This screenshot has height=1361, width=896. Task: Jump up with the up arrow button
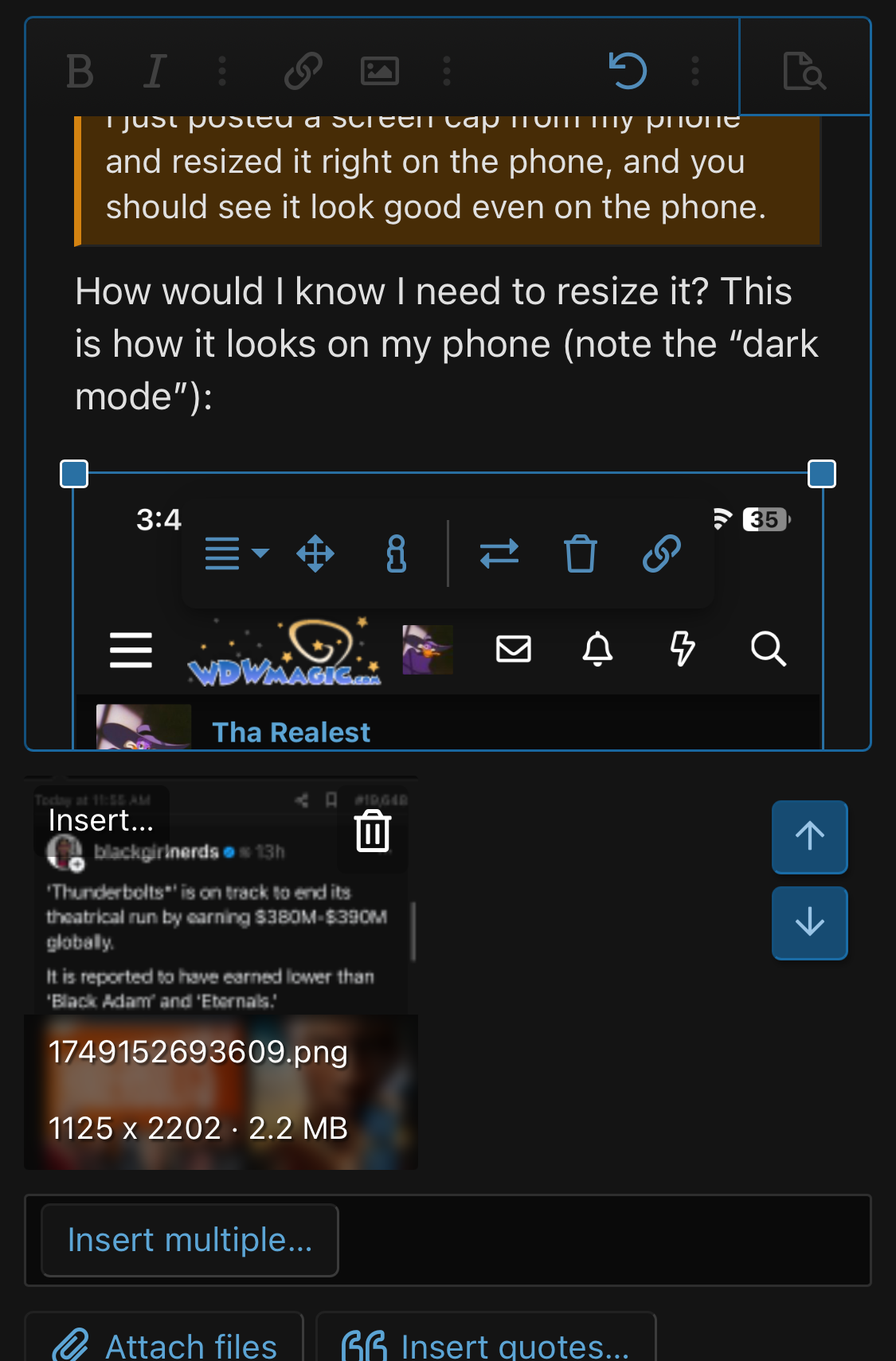point(809,836)
